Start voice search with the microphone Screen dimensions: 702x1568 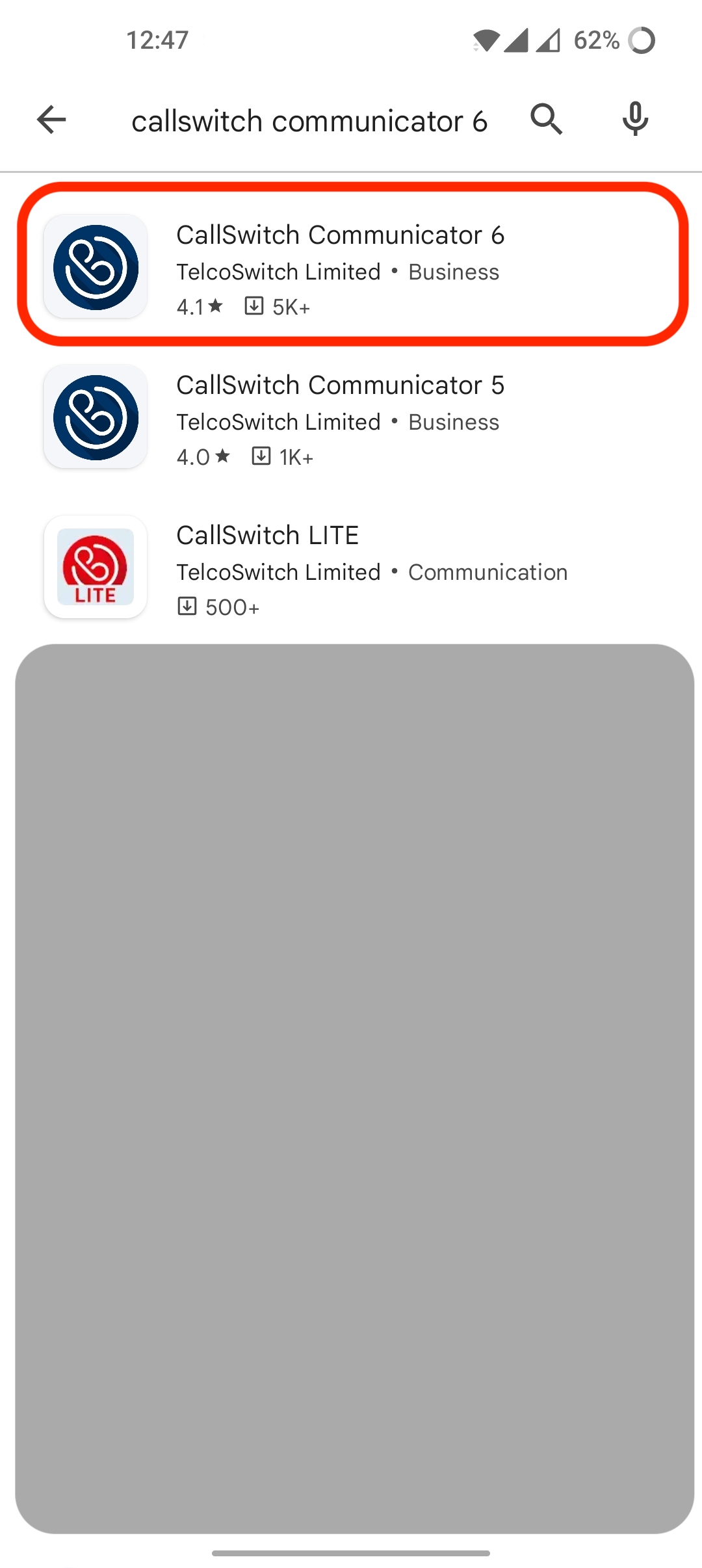click(635, 120)
